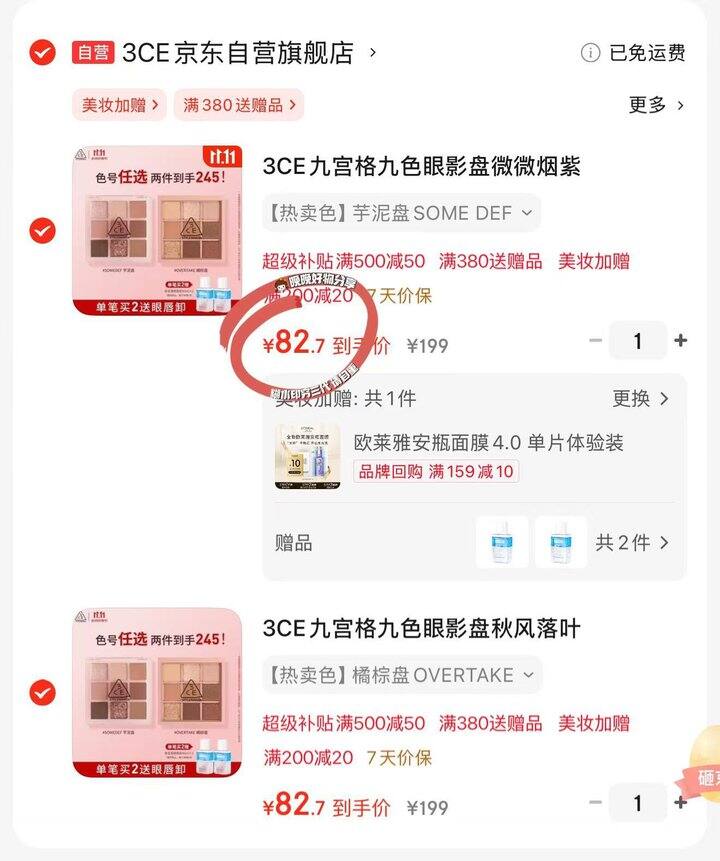Screen dimensions: 720x861
Task: Uncheck the 3CE京东自营旗舰店 store checkbox
Action: 42,52
